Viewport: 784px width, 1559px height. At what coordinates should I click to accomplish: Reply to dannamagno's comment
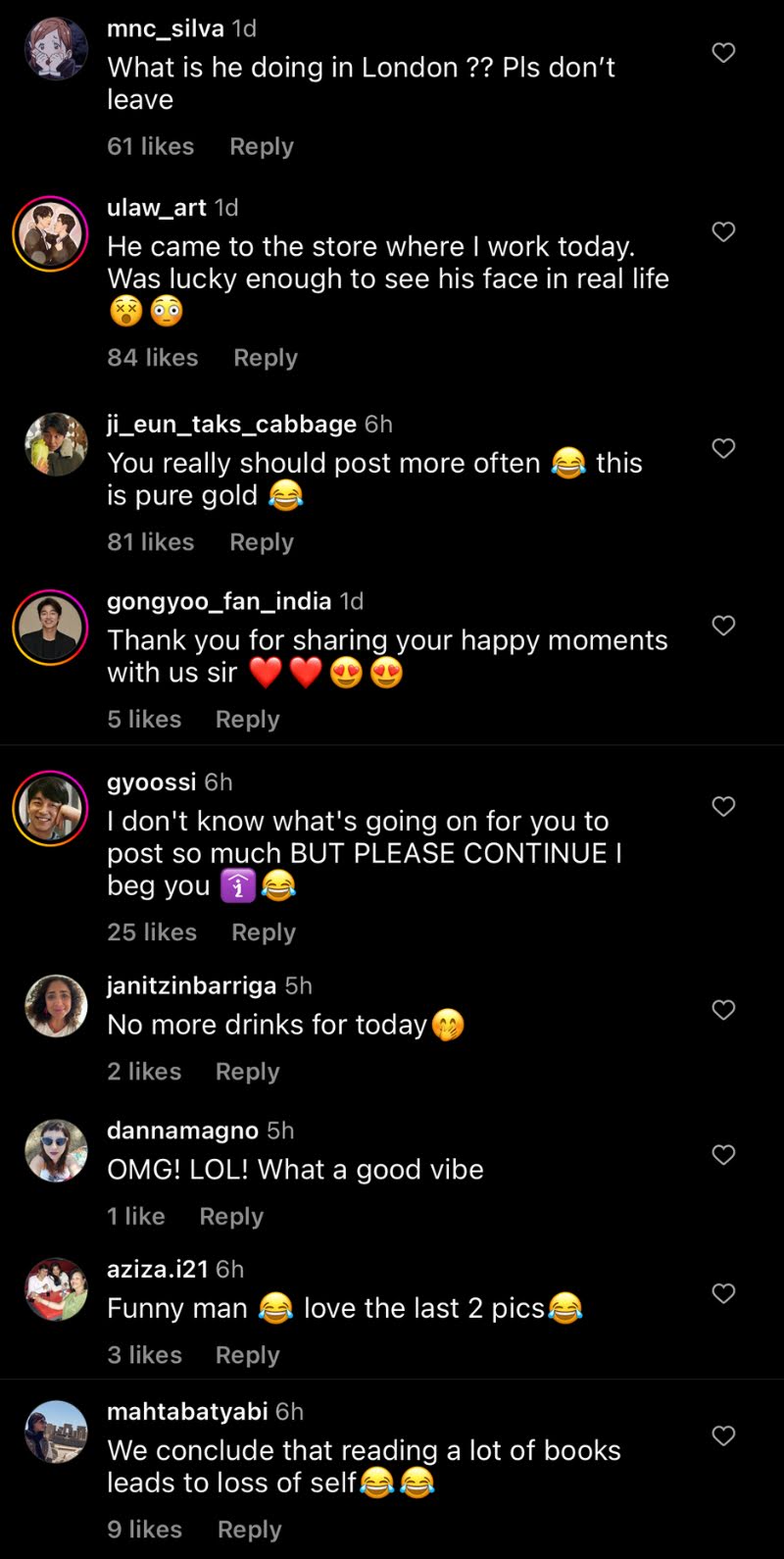231,1217
